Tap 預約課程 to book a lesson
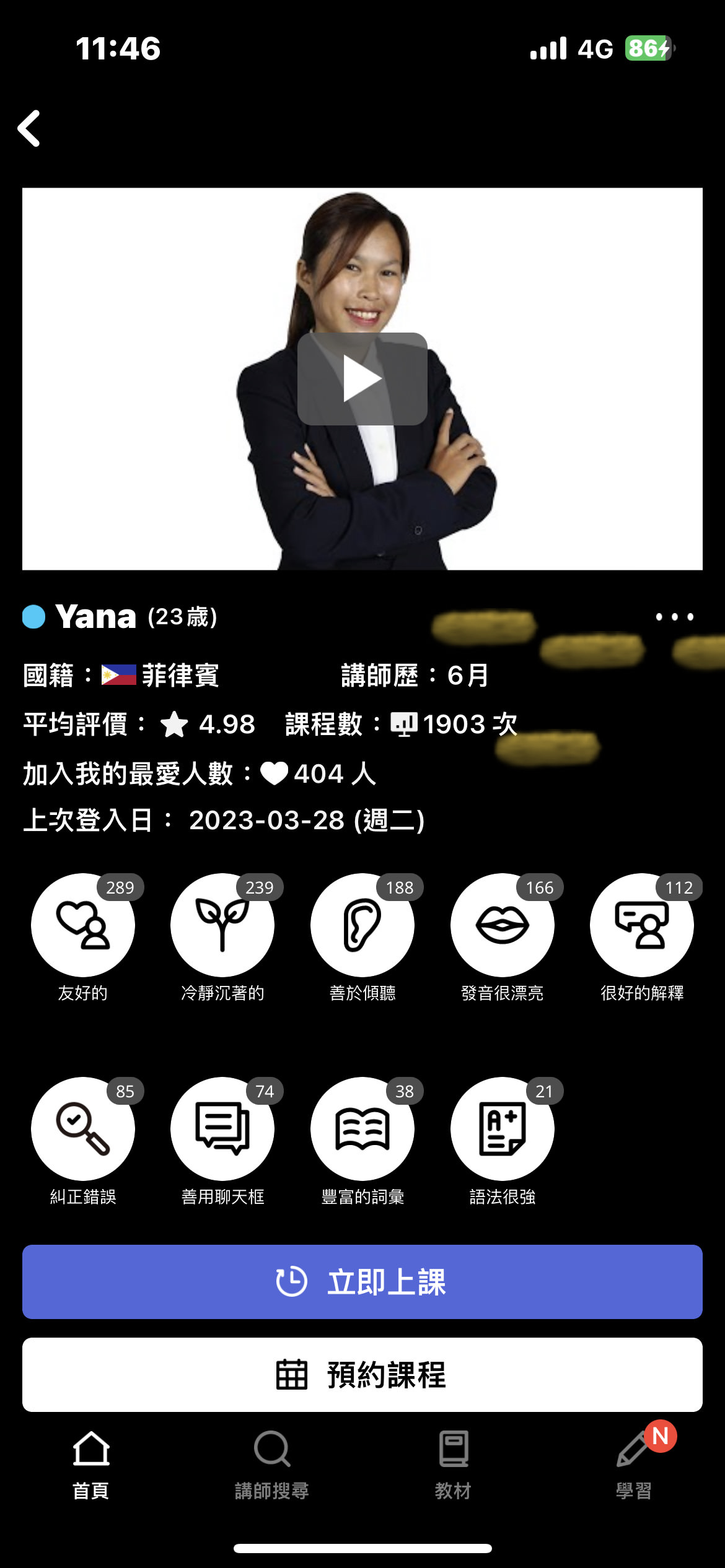Screen dimensions: 725x1568 [362, 1375]
